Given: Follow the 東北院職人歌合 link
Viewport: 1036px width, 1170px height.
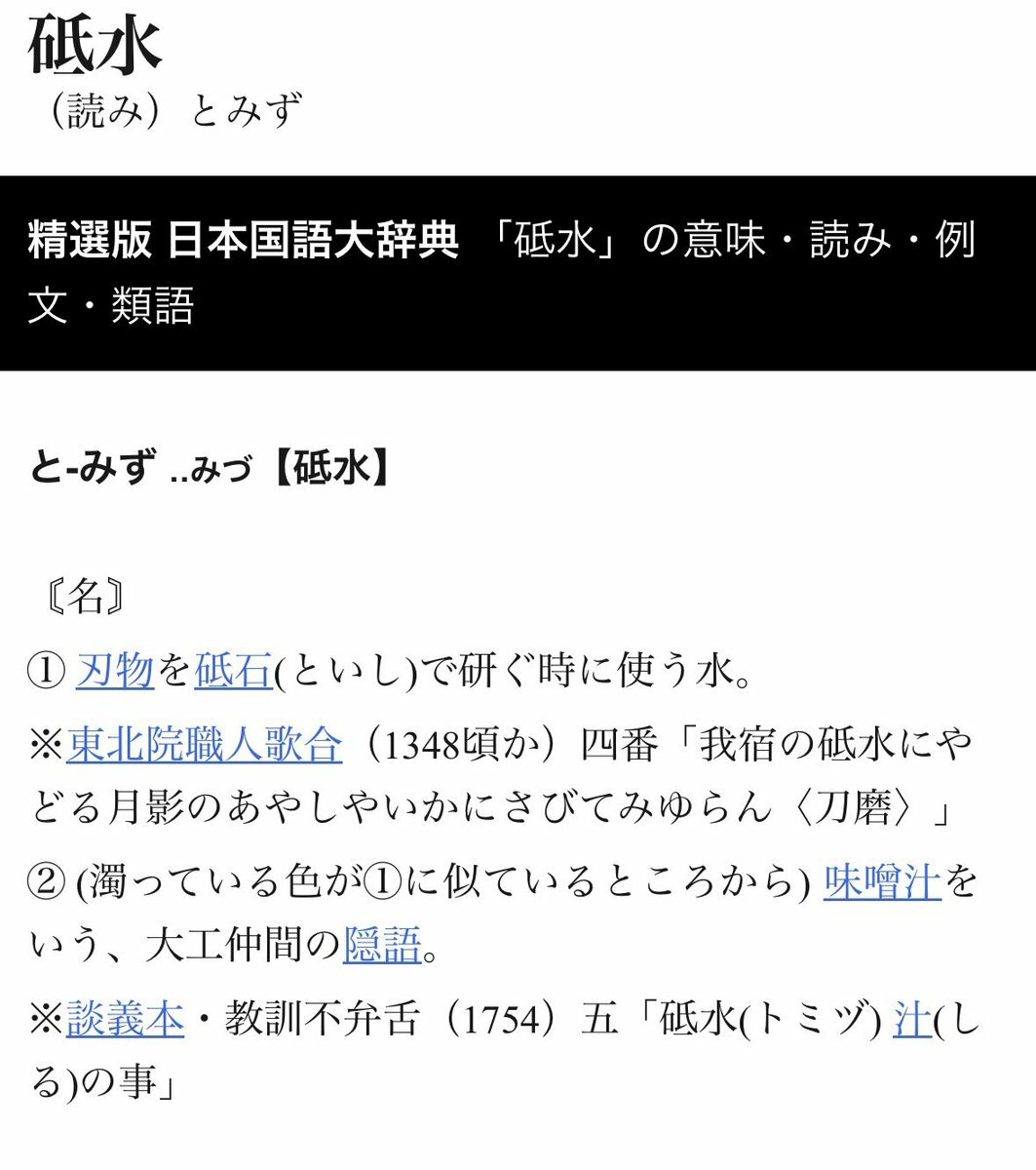Looking at the screenshot, I should 205,746.
